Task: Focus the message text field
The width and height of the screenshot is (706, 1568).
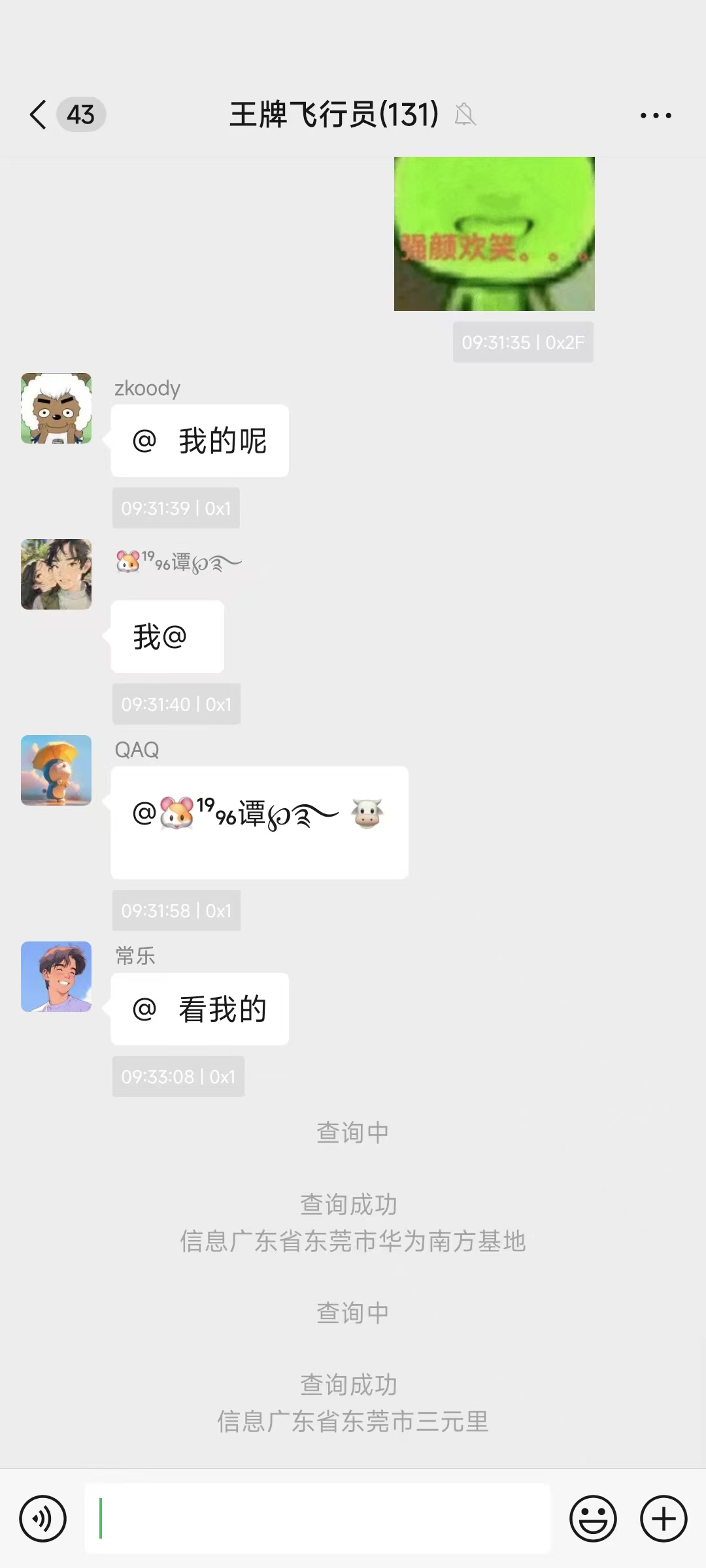Action: (317, 1518)
